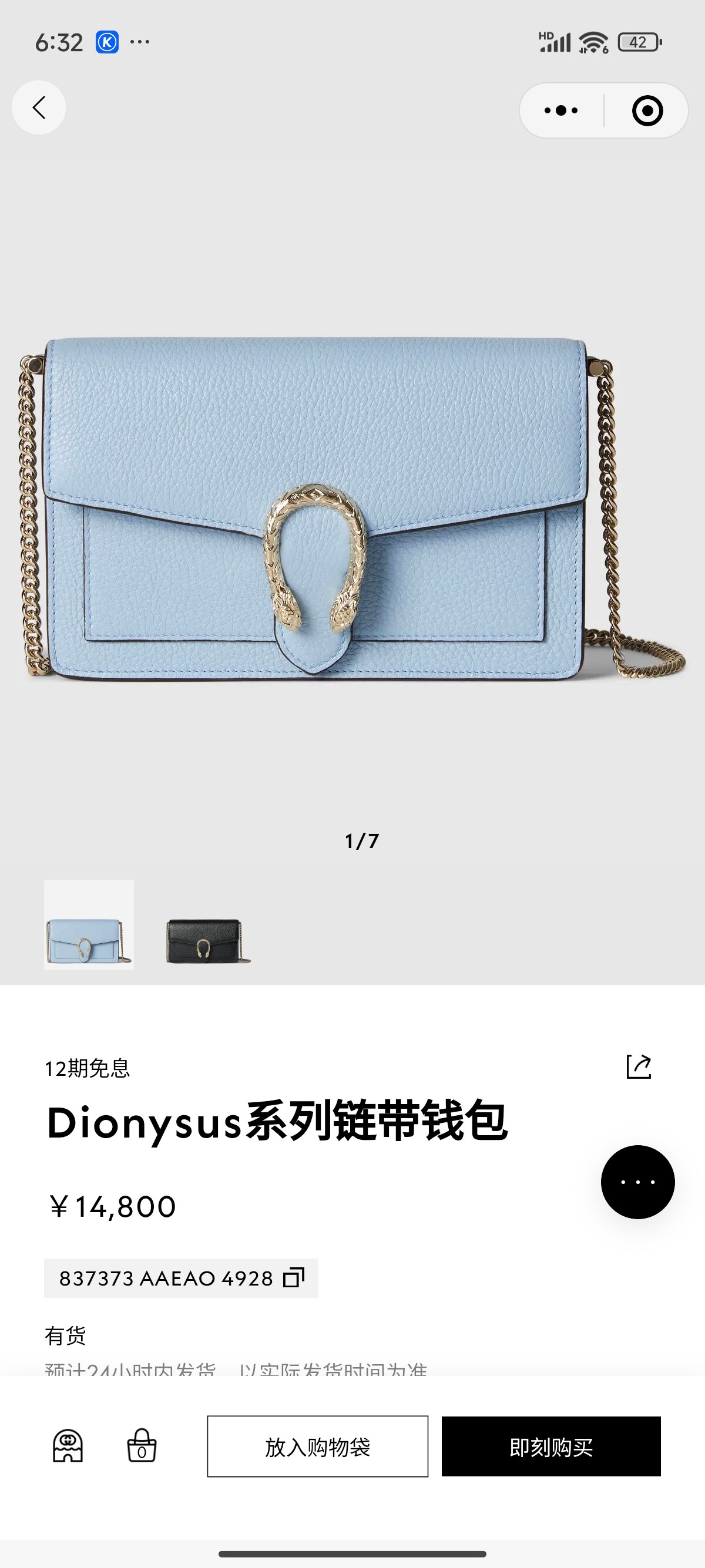Open the shopping bag icon
This screenshot has width=705, height=1568.
[142, 1446]
